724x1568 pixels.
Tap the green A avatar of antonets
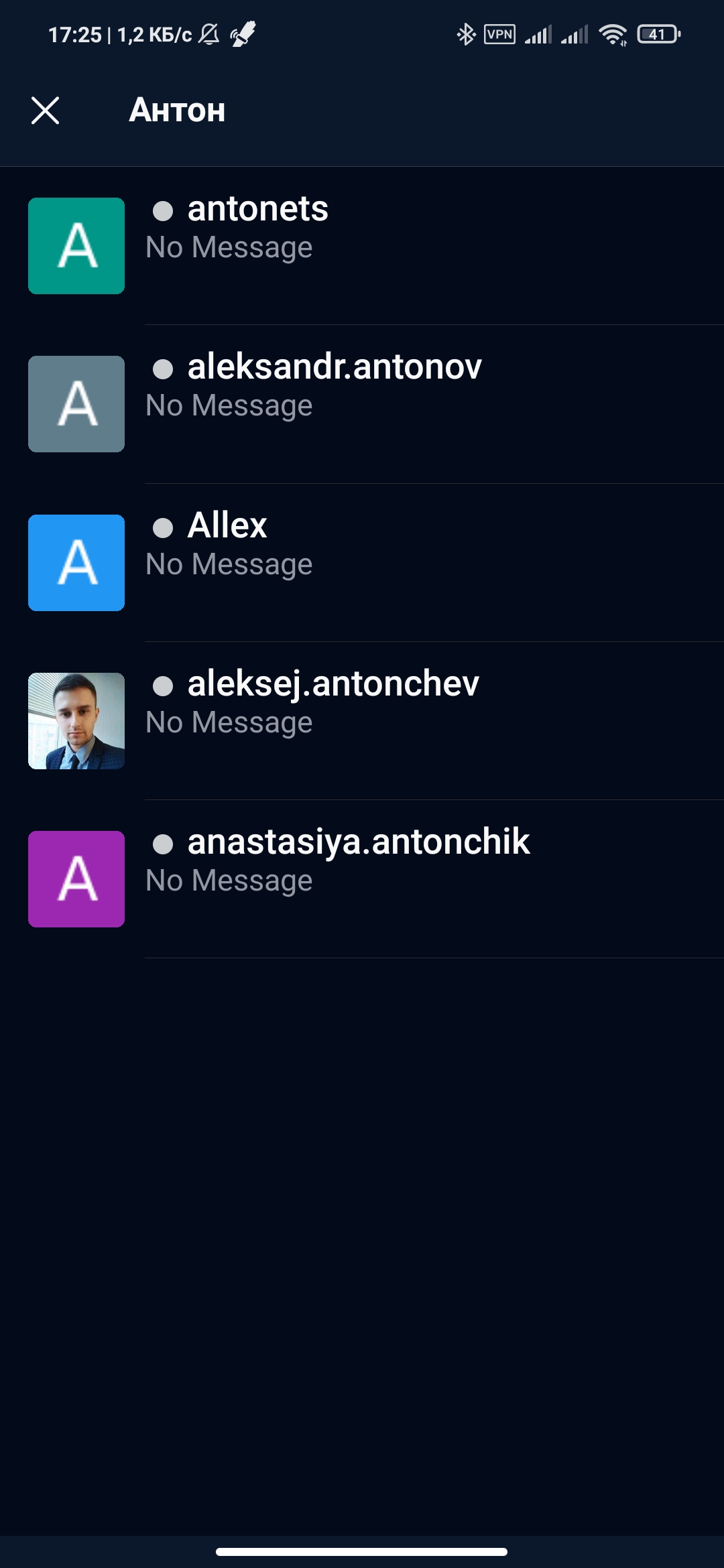tap(76, 246)
